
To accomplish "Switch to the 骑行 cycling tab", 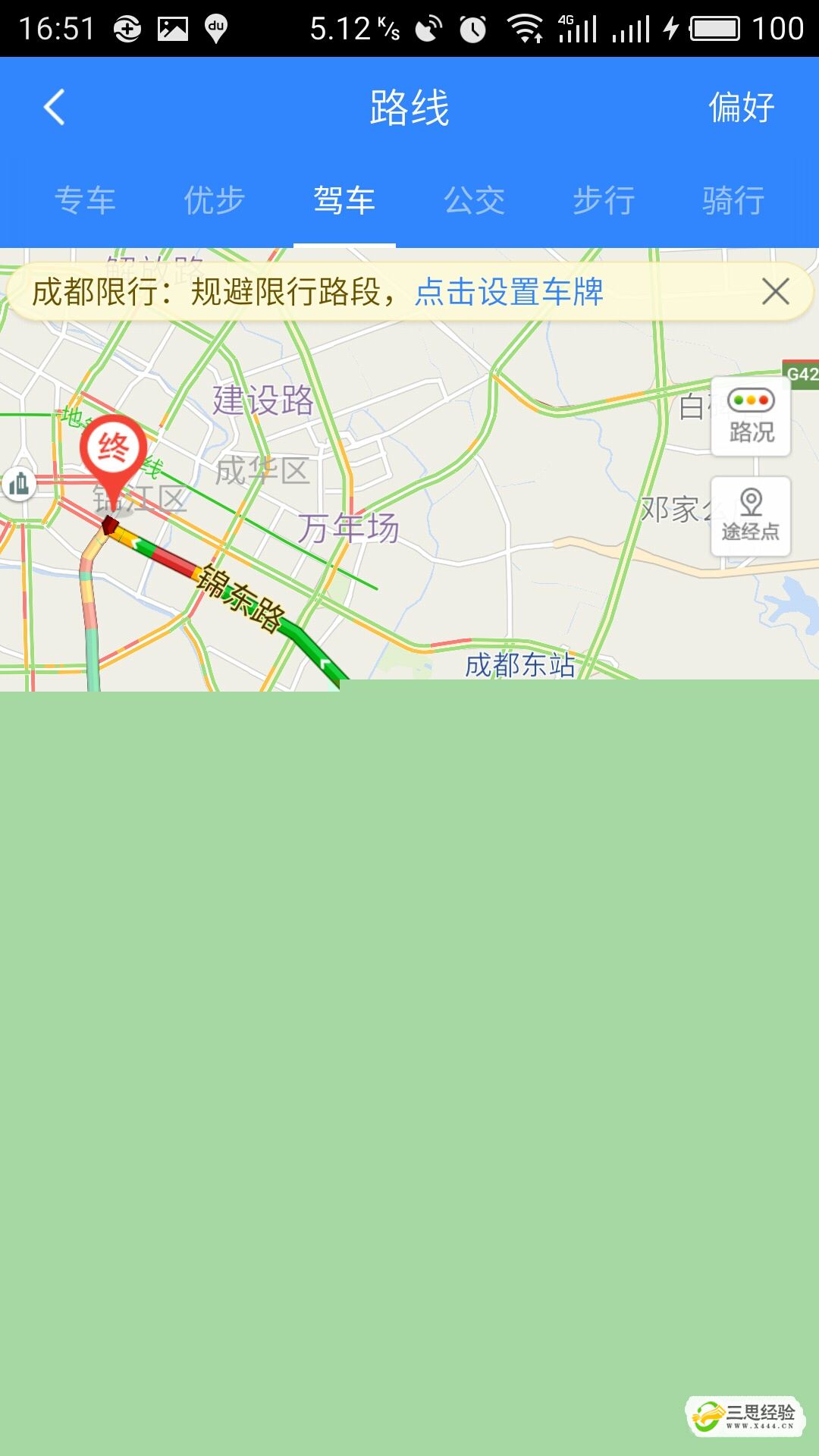I will (733, 201).
